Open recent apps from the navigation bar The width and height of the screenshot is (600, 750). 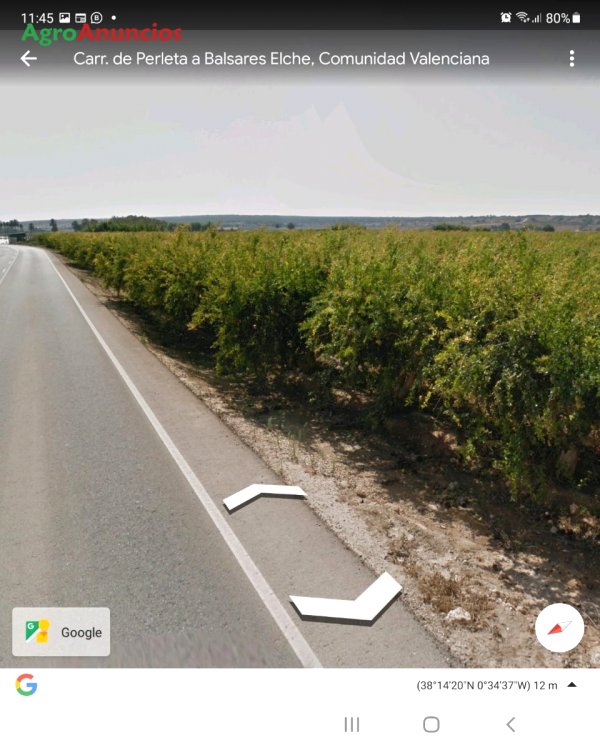click(352, 724)
